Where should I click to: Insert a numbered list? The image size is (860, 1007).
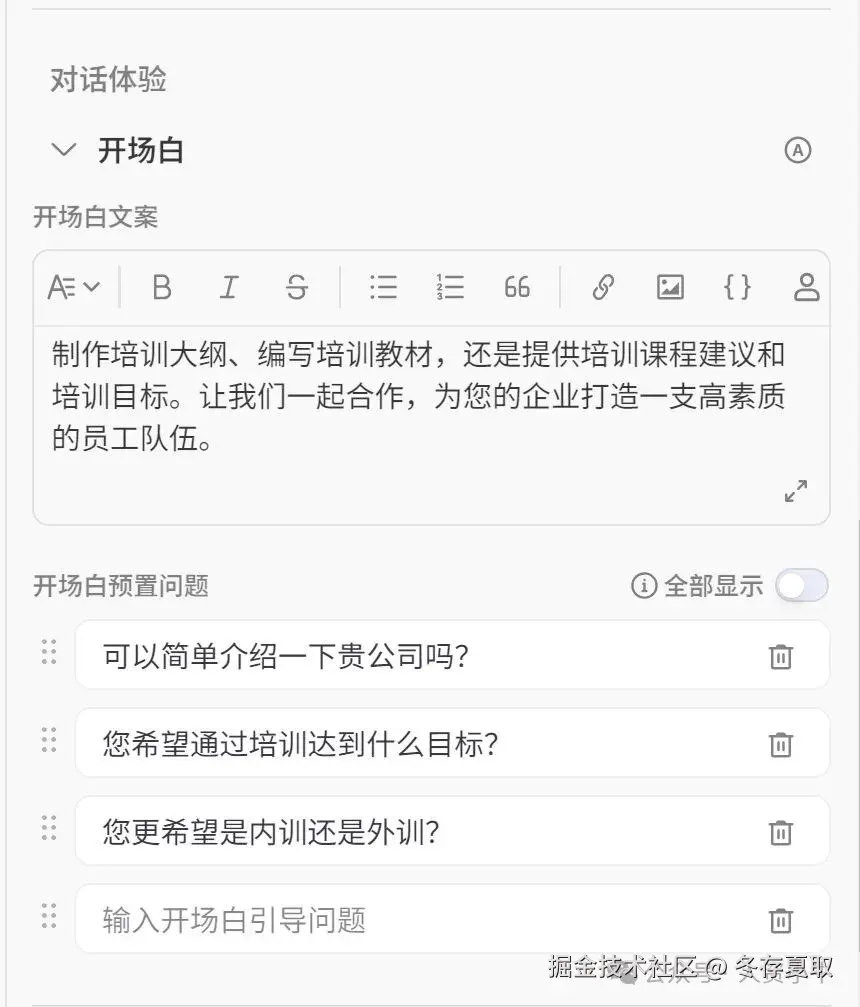click(x=450, y=288)
